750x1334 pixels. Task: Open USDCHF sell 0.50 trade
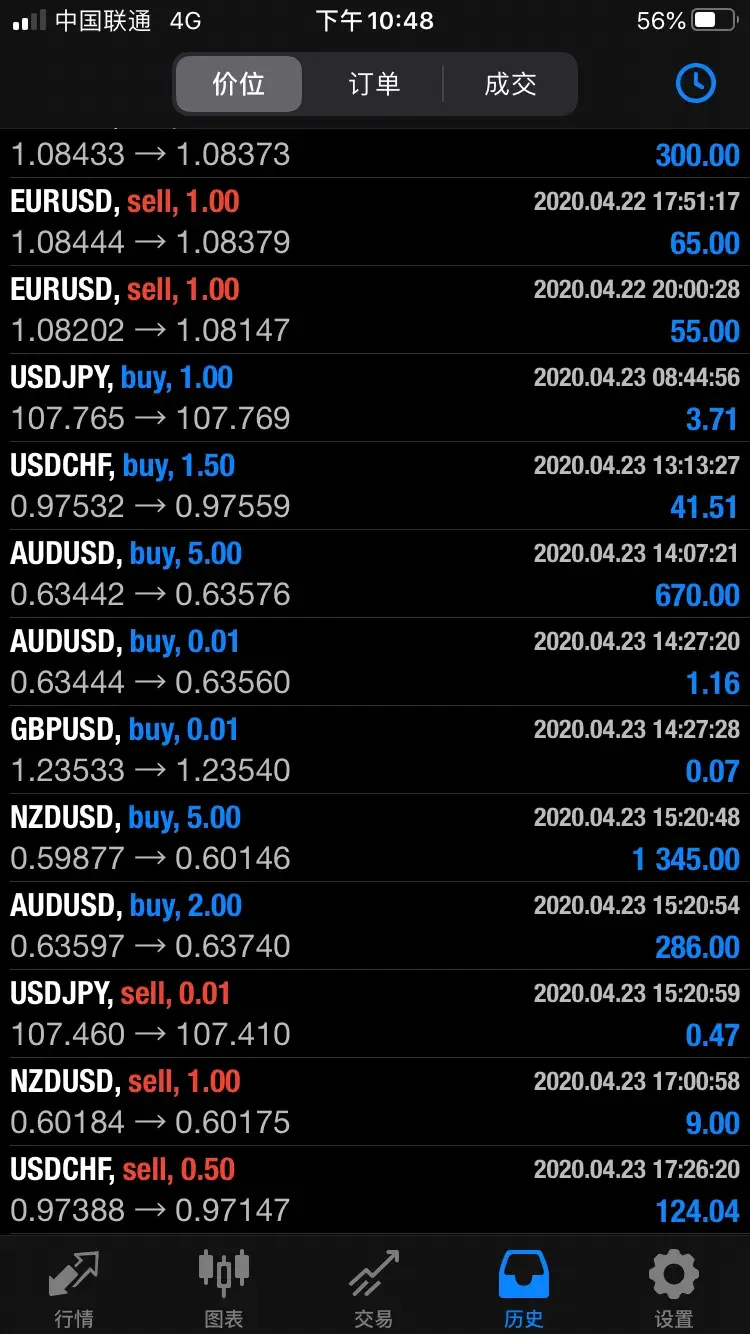(375, 1190)
